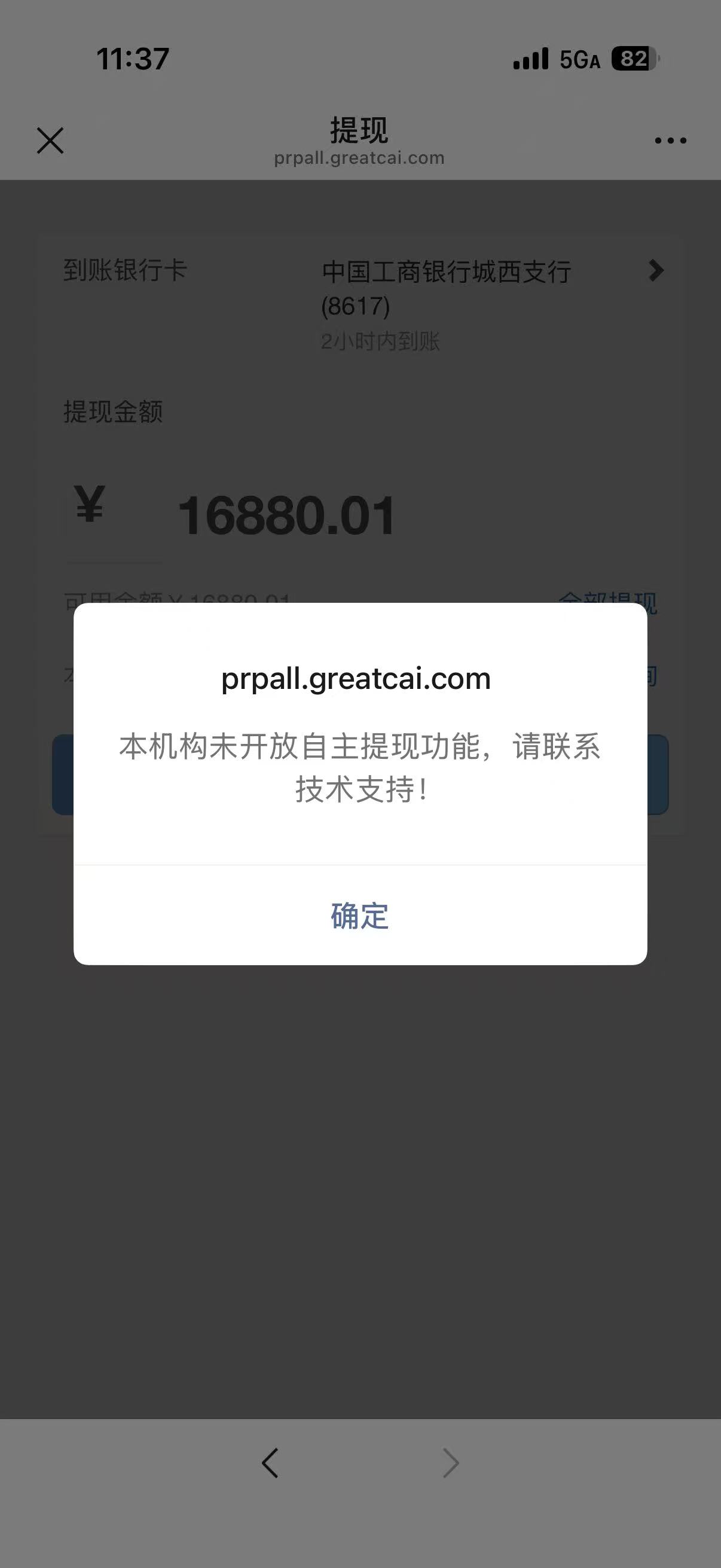Screen dimensions: 721x1568
Task: Open the three-dot overflow menu
Action: 670,141
